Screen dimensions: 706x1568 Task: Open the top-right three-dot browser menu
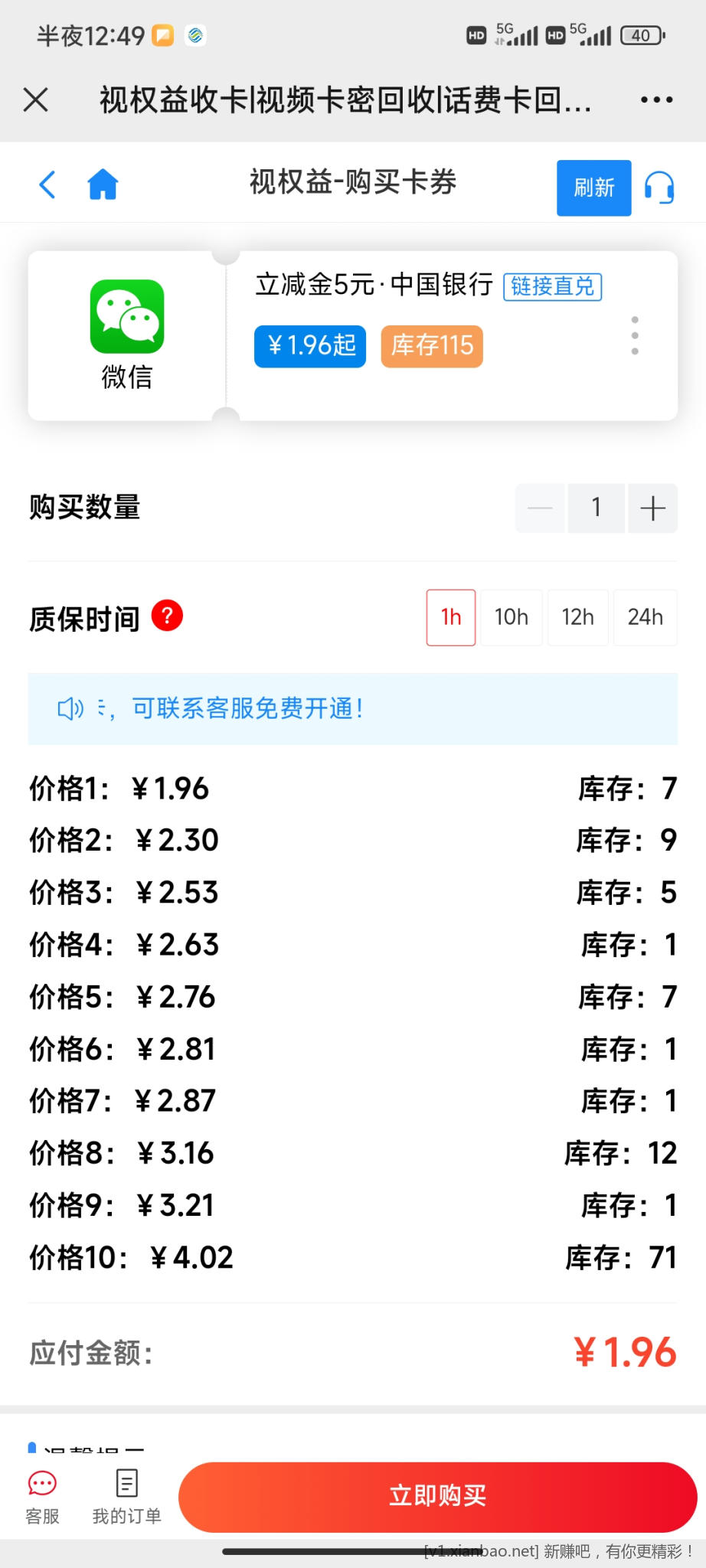click(x=656, y=100)
